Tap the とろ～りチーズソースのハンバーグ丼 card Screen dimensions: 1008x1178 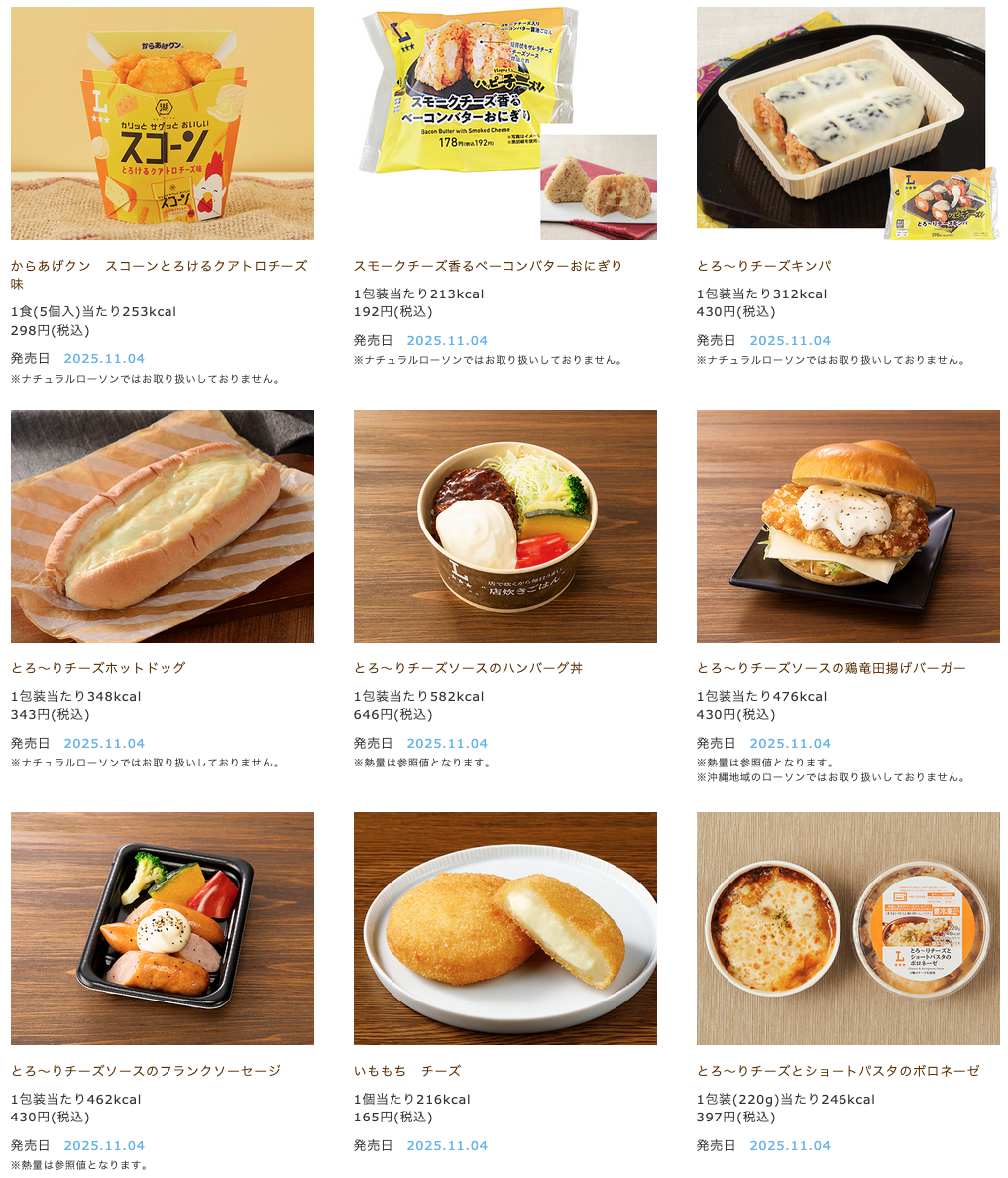504,527
